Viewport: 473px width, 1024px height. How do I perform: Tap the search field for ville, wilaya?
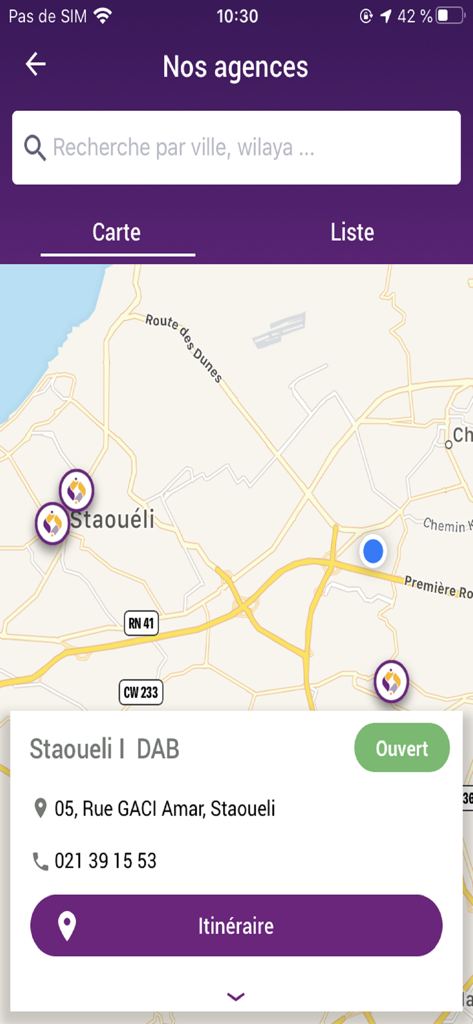coord(236,148)
